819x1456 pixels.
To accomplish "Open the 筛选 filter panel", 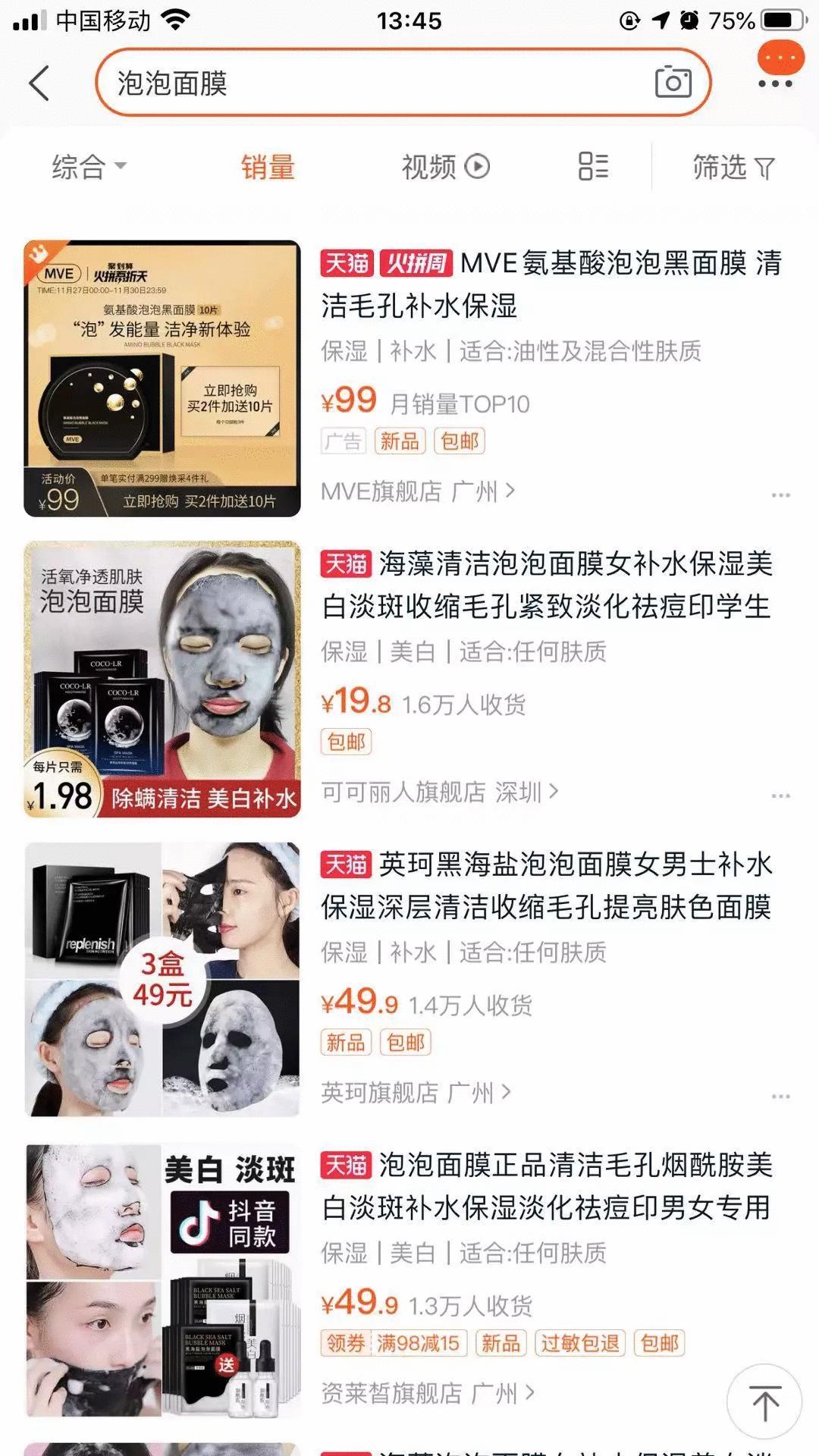I will click(x=730, y=167).
